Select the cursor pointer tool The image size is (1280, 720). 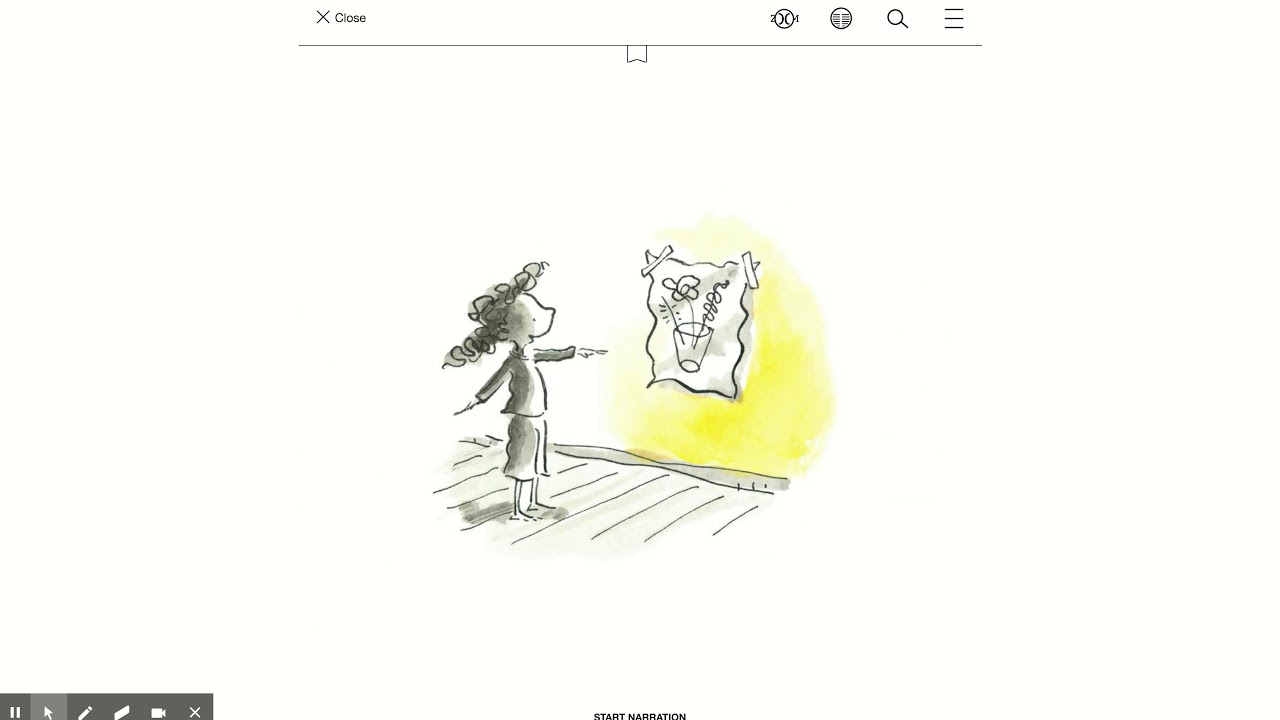(x=48, y=711)
